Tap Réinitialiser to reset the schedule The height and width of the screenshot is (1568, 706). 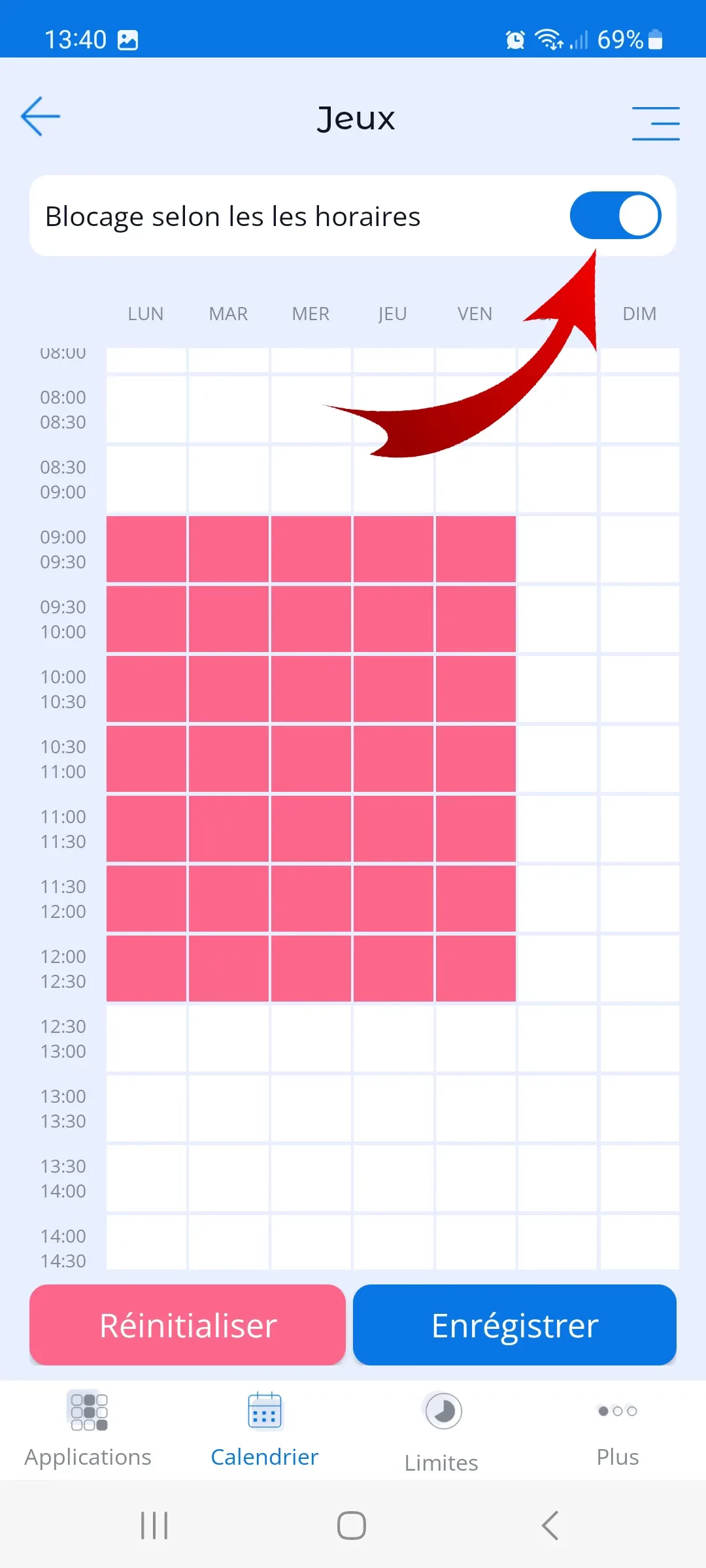pyautogui.click(x=188, y=1324)
